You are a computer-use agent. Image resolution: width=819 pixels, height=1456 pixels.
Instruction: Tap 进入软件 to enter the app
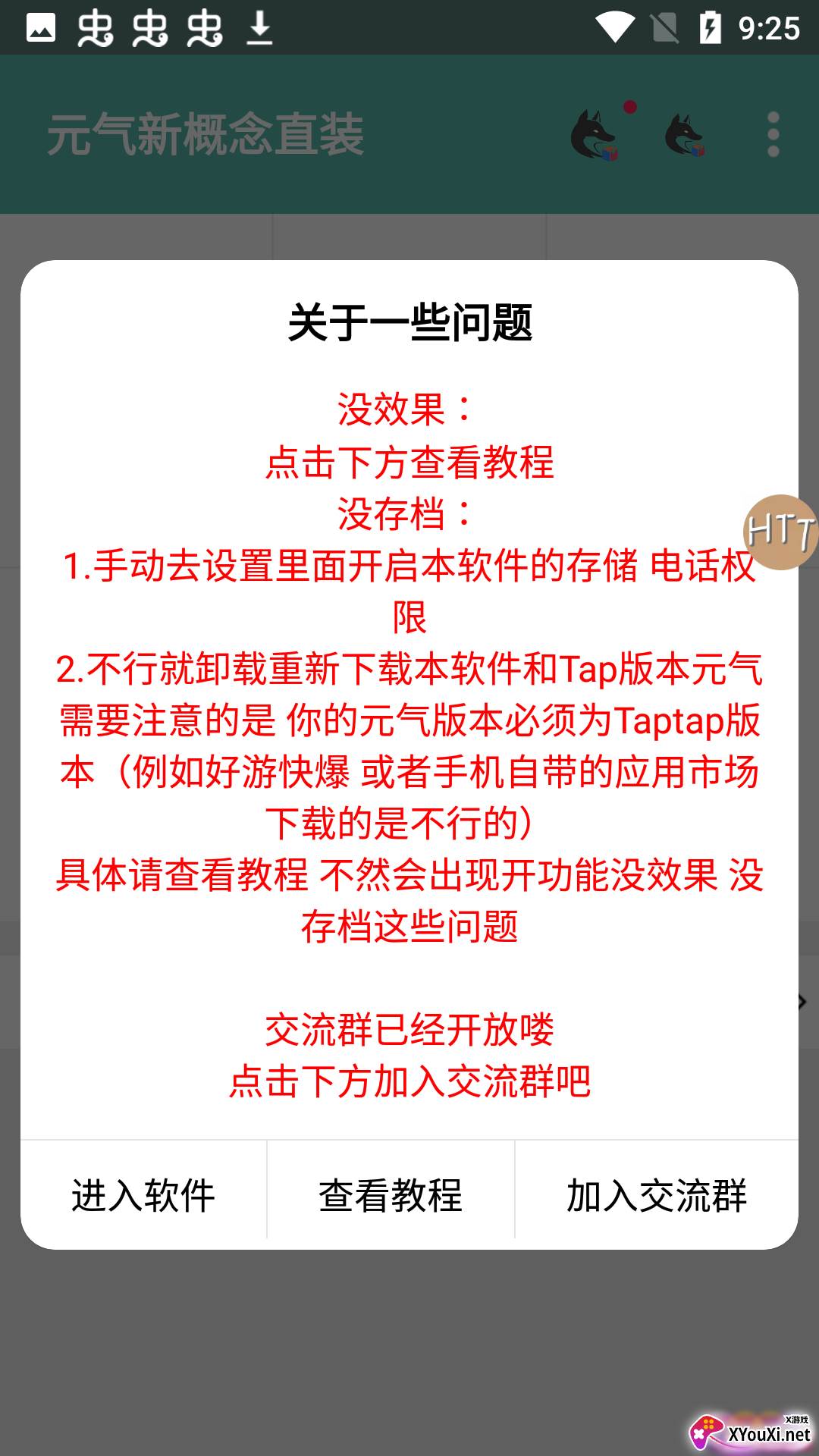(x=143, y=1196)
